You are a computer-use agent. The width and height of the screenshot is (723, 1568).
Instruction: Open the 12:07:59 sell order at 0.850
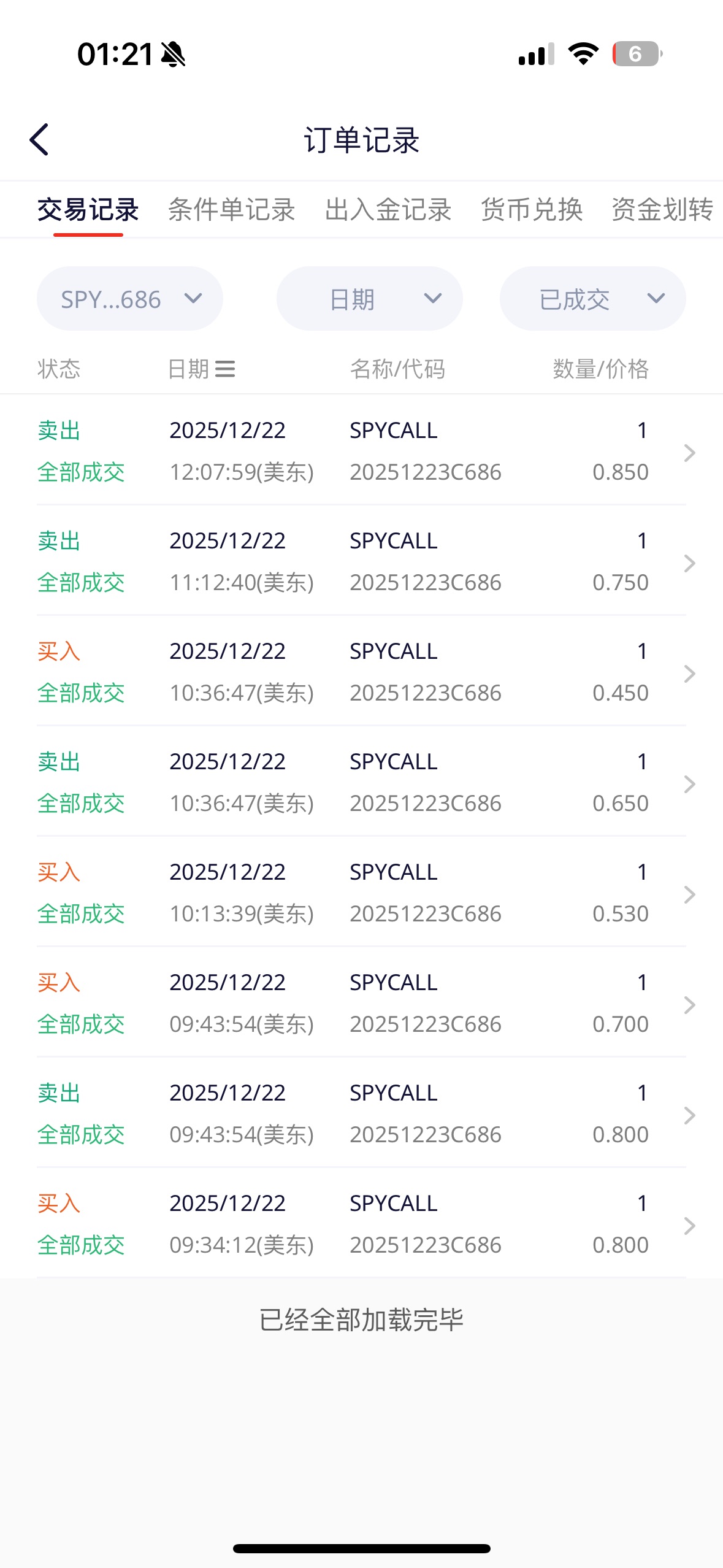(361, 451)
